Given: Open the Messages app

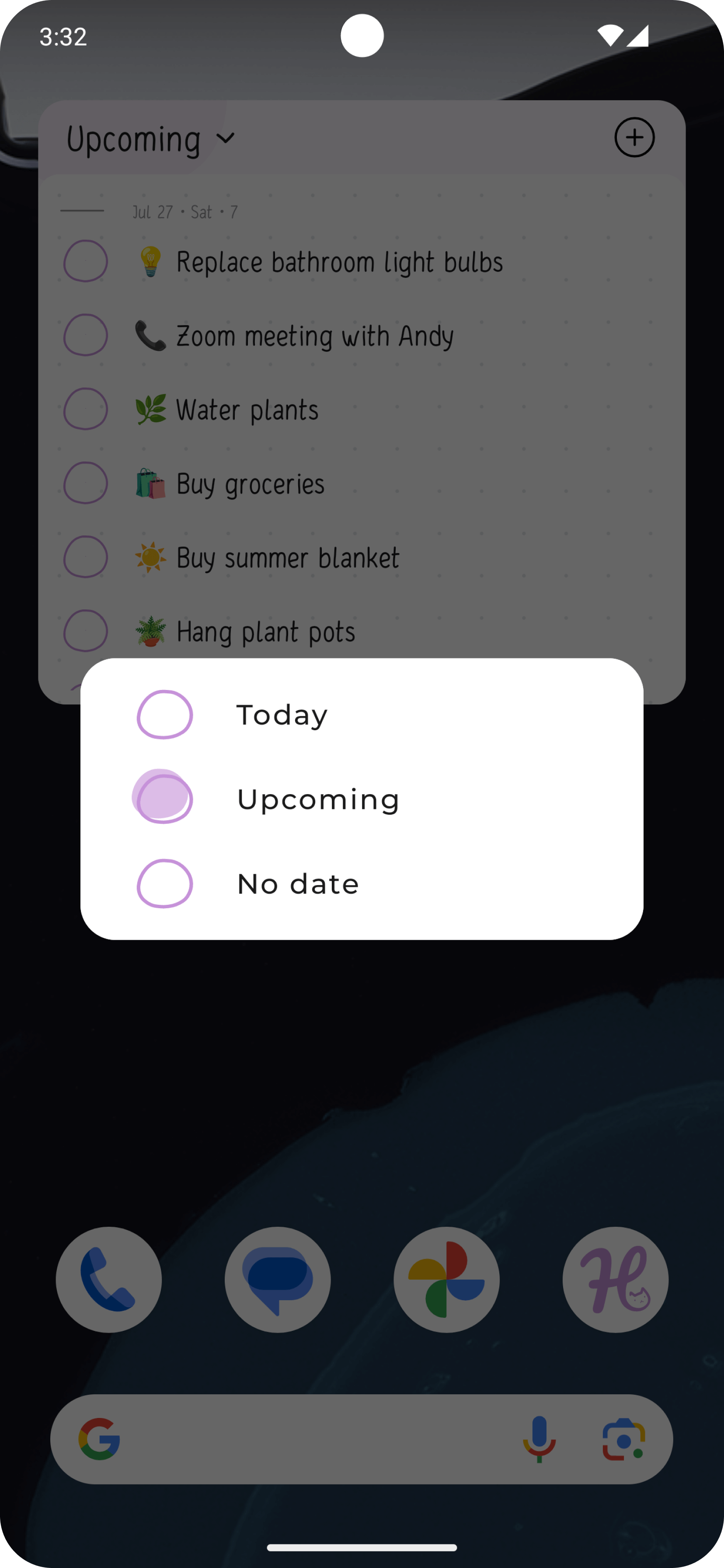Looking at the screenshot, I should tap(278, 1280).
